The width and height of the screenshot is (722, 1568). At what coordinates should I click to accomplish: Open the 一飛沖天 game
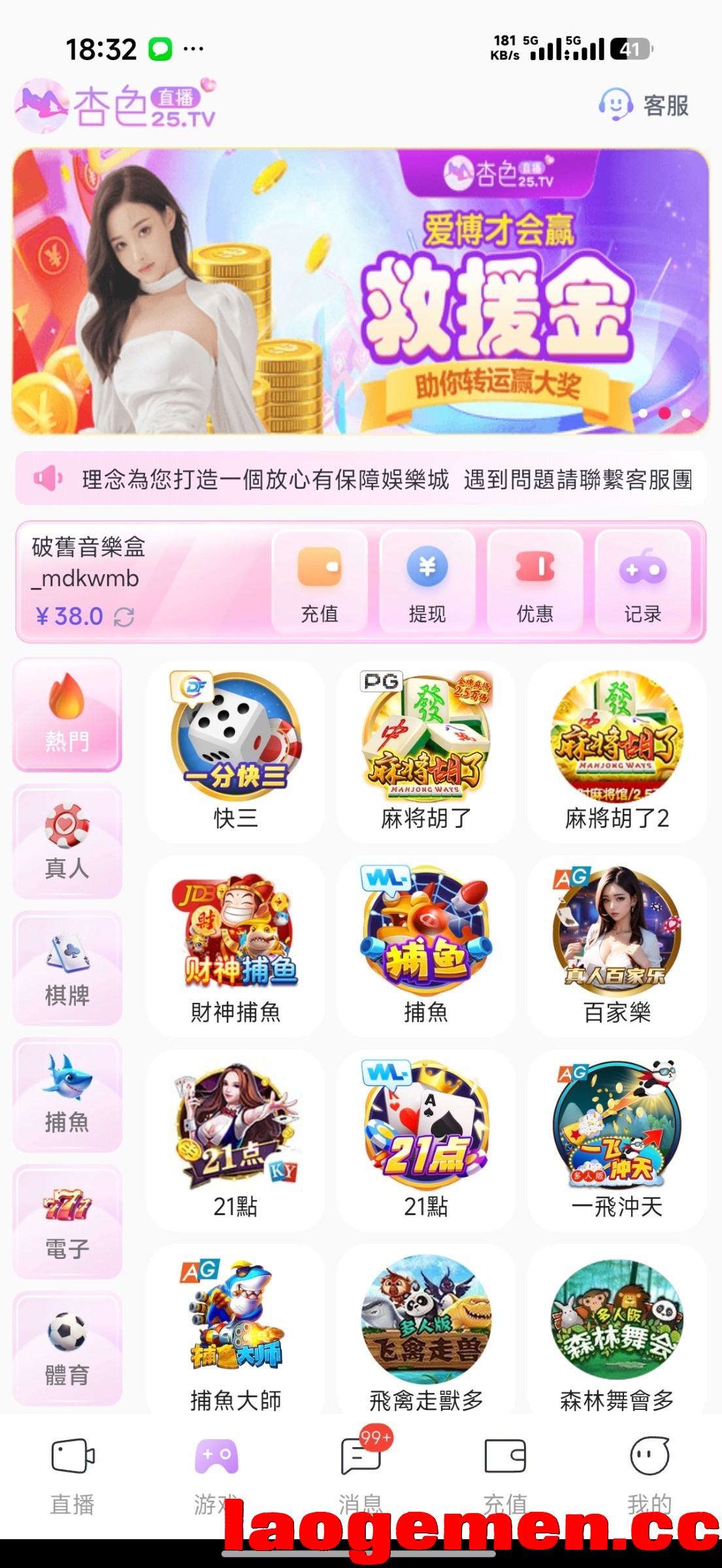[617, 1141]
